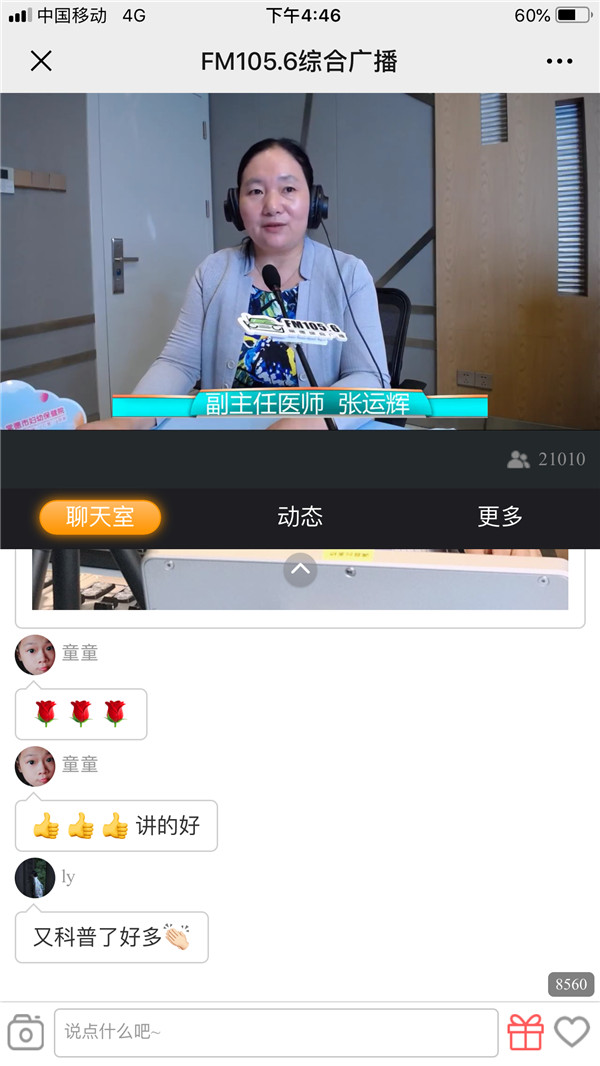
Task: Switch to the 动态 tab
Action: (x=300, y=517)
